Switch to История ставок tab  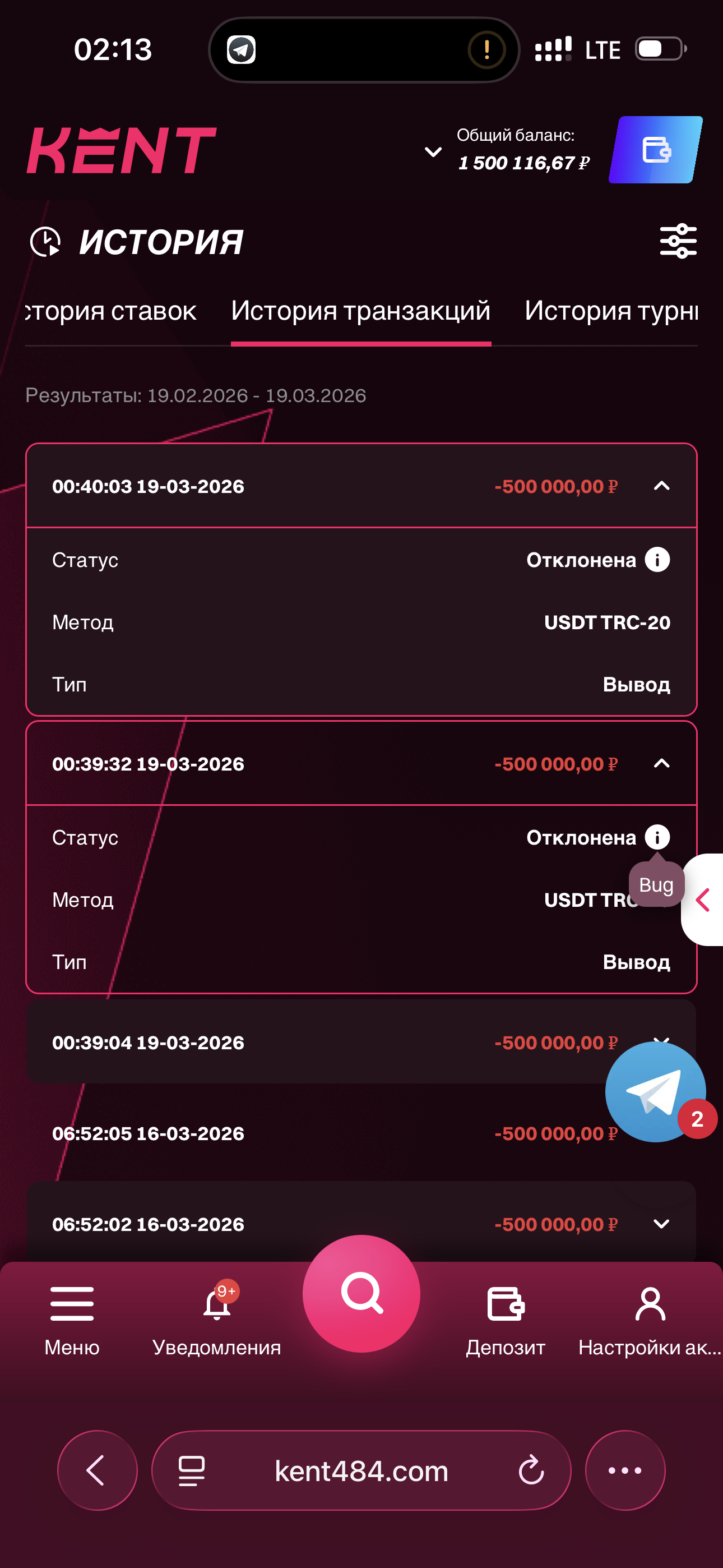tap(111, 311)
